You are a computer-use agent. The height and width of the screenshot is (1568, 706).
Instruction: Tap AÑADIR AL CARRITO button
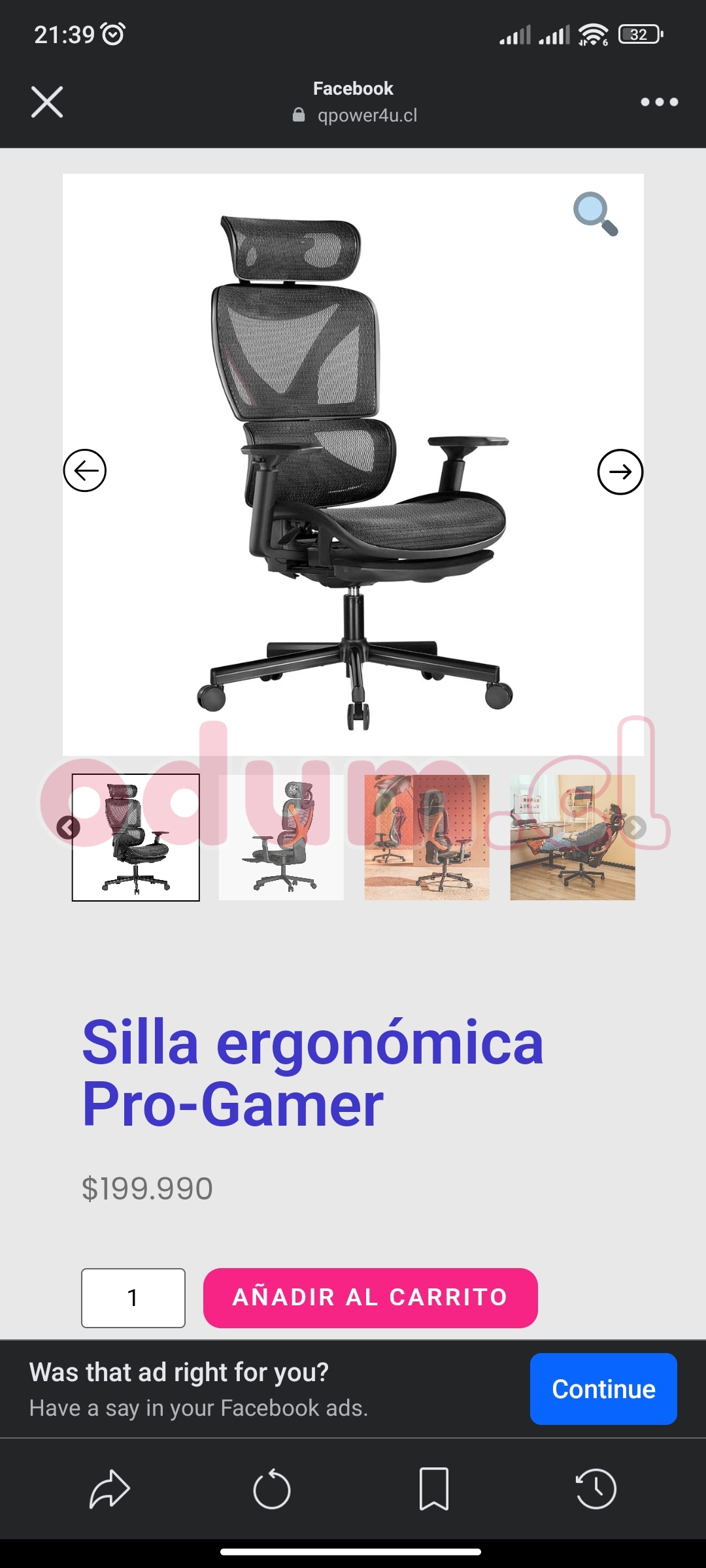(370, 1298)
